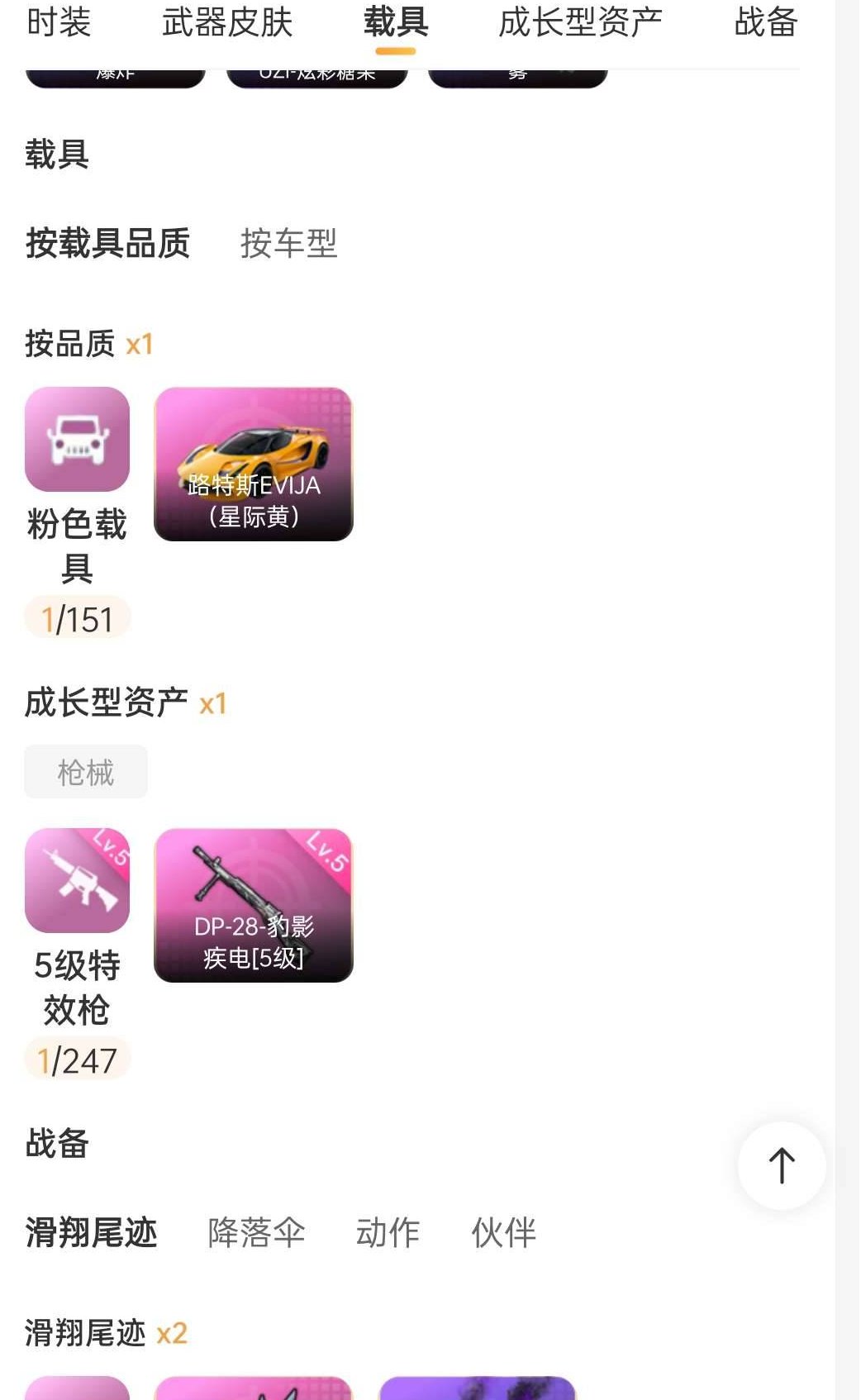The image size is (861, 1400).
Task: Select the 降落伞 category link
Action: coord(254,1232)
